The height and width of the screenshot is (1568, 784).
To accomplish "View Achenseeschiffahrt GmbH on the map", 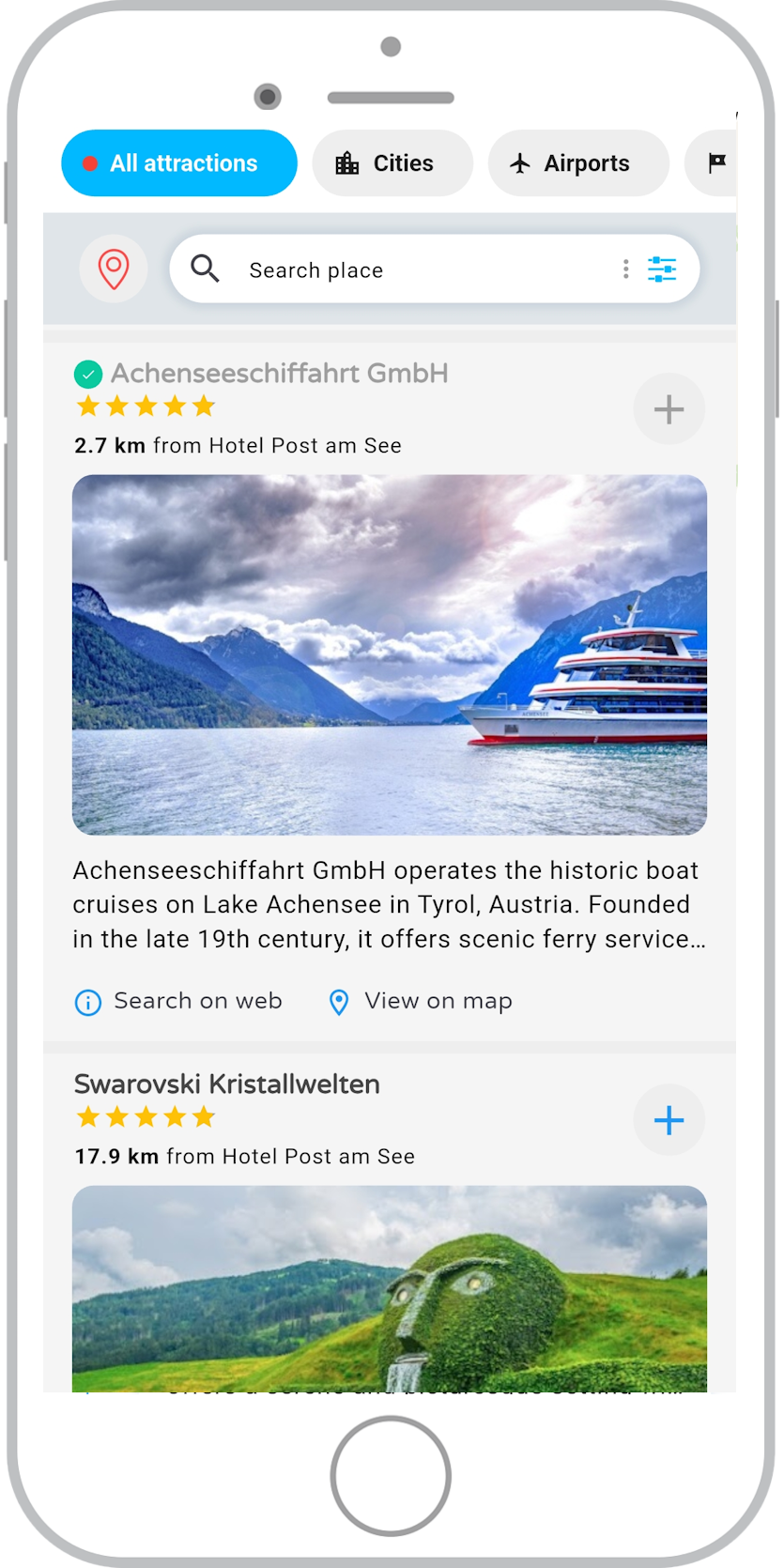I will [421, 1002].
